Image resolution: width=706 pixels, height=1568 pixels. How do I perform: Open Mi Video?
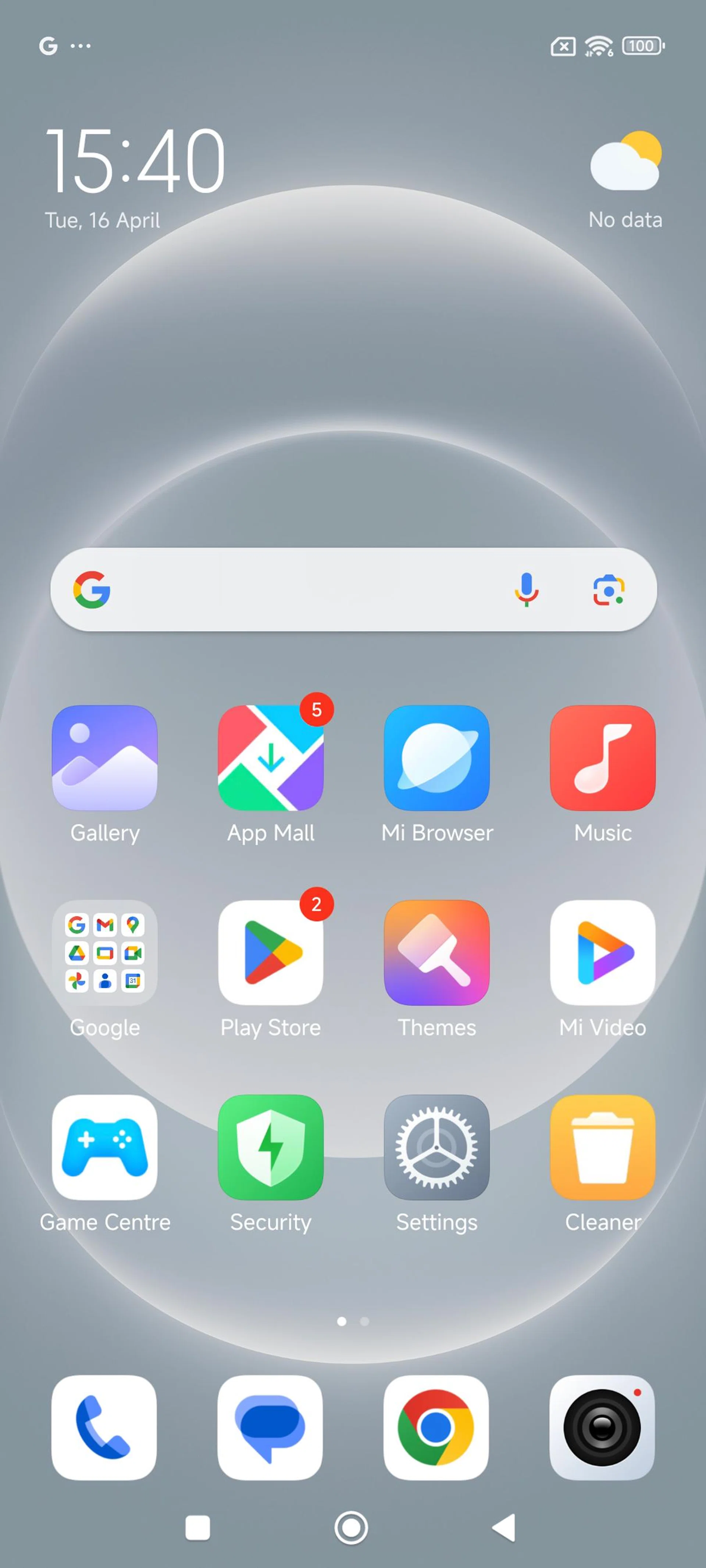click(602, 952)
